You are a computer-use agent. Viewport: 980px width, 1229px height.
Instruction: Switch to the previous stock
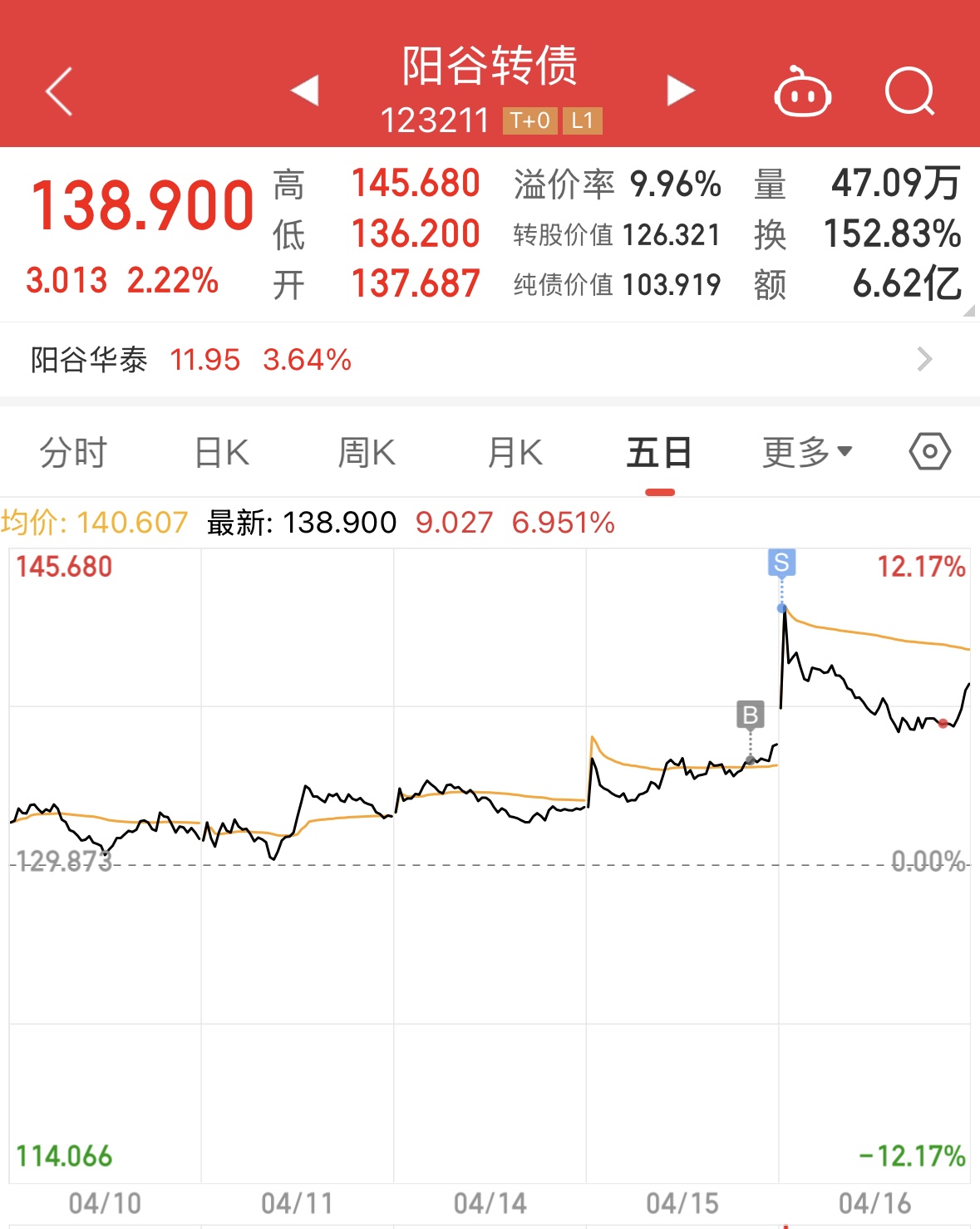coord(305,91)
